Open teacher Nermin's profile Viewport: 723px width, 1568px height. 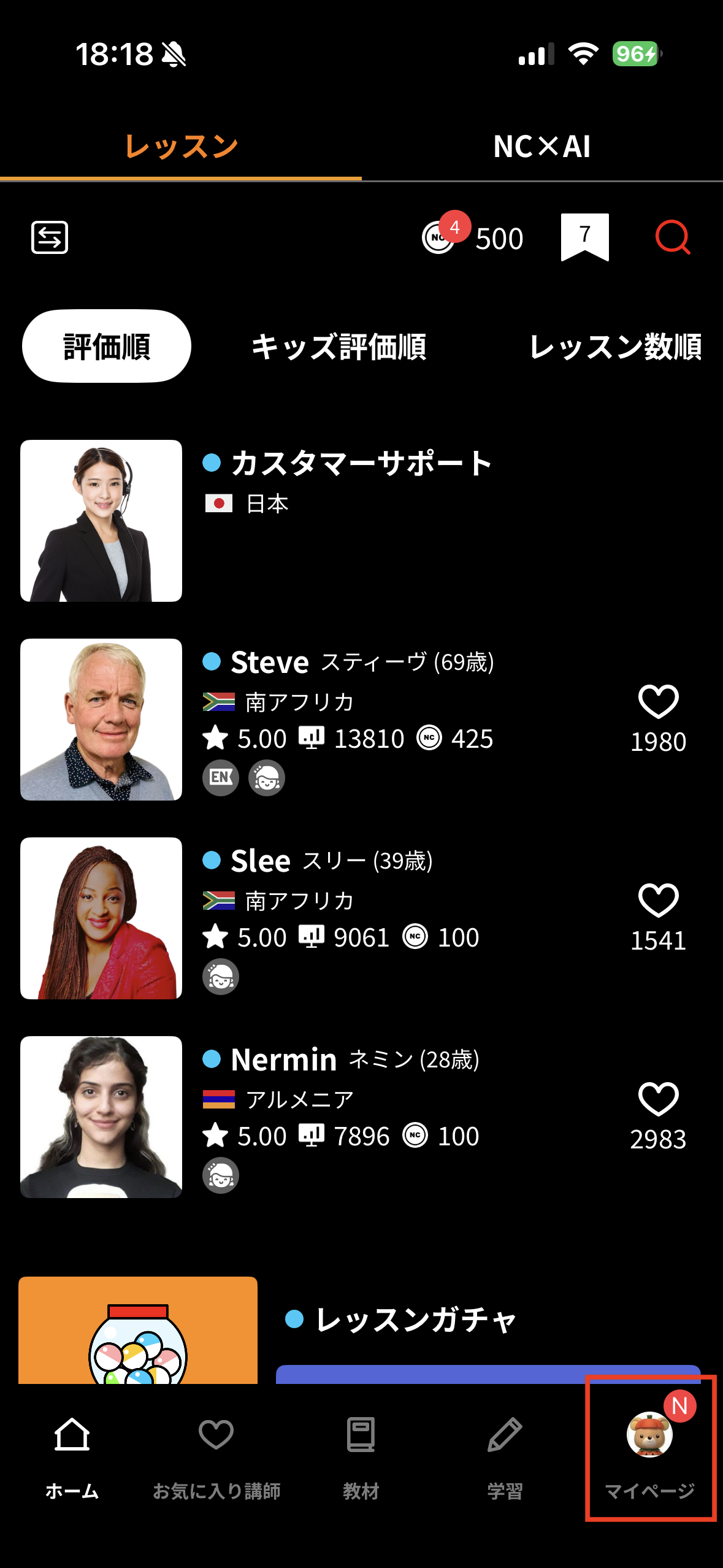tap(101, 1117)
